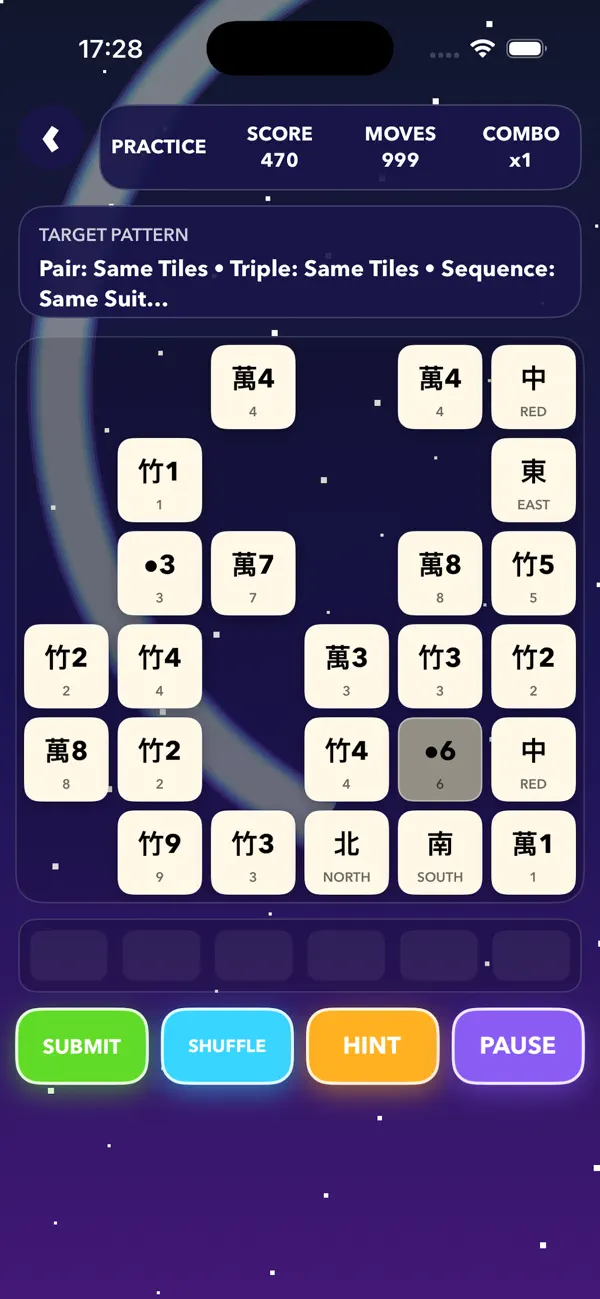
Task: Deselect the highlighted dot 6 tile
Action: point(440,759)
